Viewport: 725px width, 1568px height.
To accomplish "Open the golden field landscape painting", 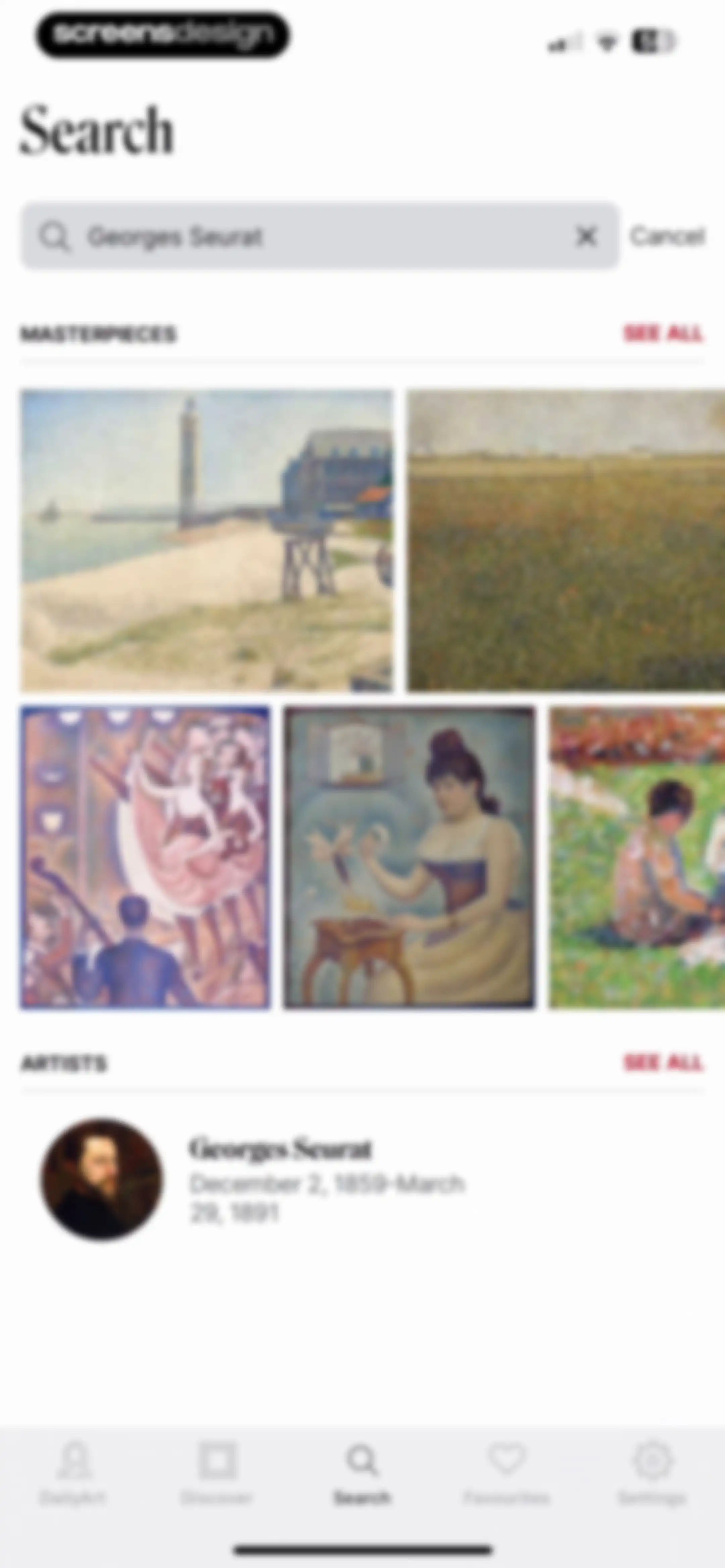I will coord(566,541).
